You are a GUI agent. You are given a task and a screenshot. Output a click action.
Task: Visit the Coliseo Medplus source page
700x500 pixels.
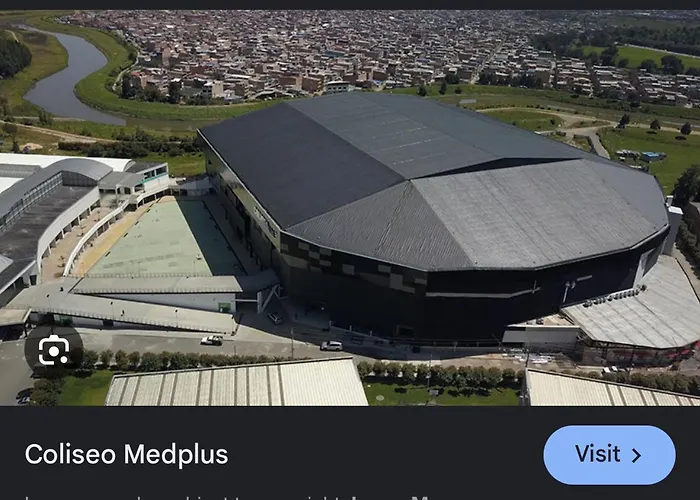pyautogui.click(x=608, y=455)
